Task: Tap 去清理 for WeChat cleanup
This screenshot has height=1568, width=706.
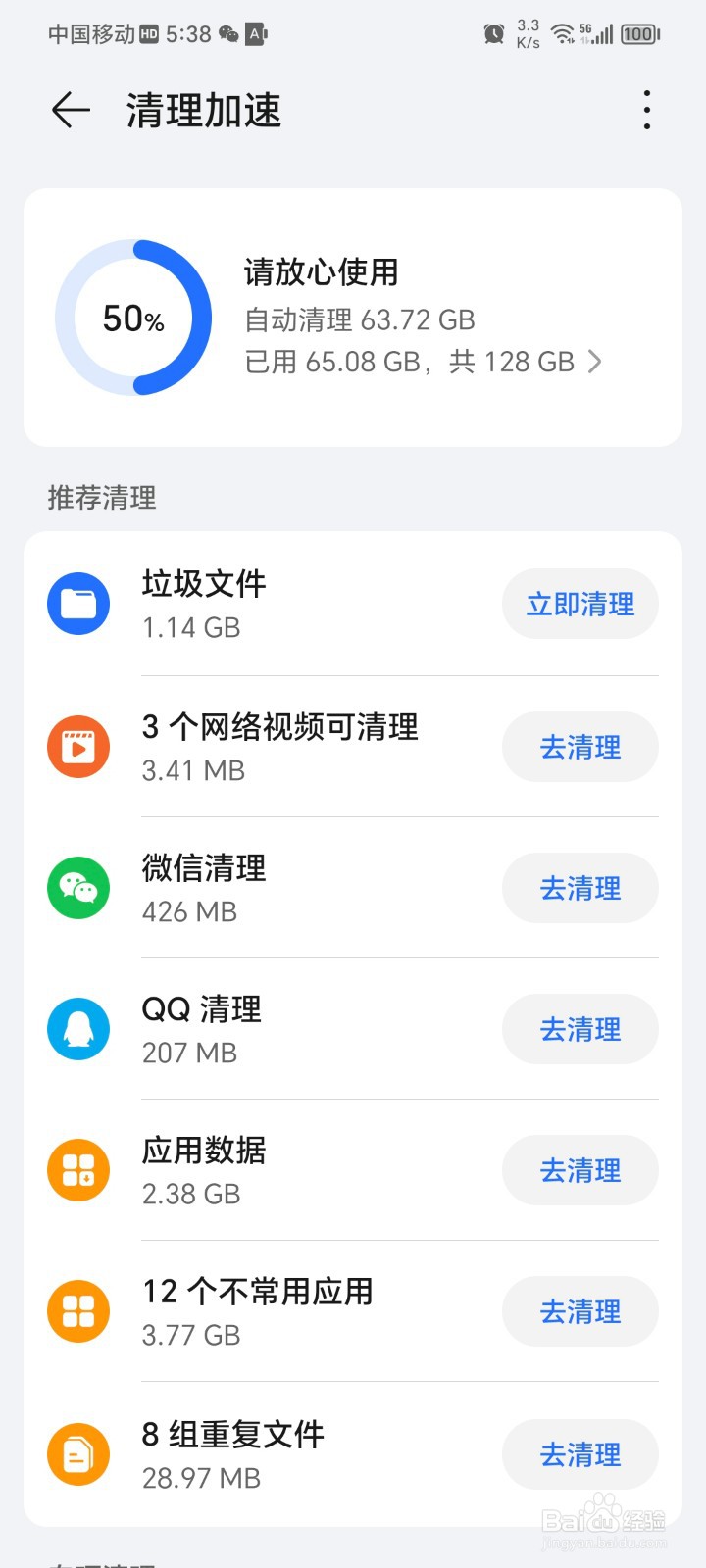Action: pyautogui.click(x=580, y=889)
